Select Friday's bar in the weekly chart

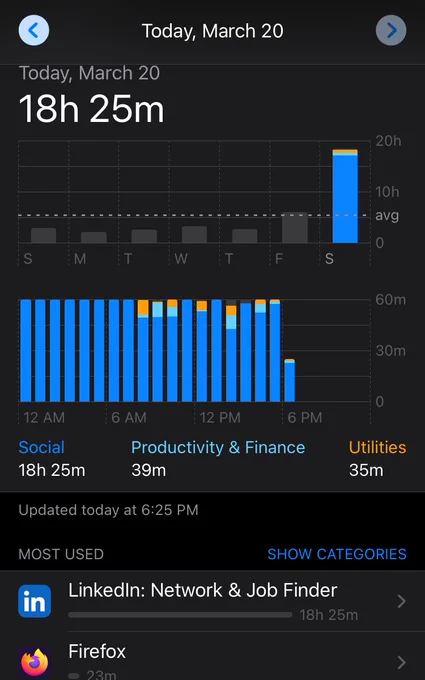295,228
